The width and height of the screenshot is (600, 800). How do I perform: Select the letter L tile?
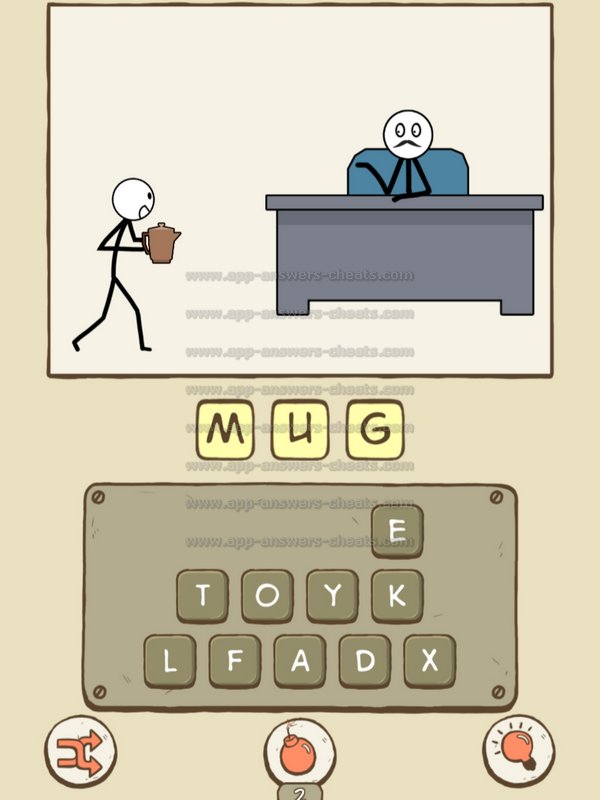(x=170, y=661)
